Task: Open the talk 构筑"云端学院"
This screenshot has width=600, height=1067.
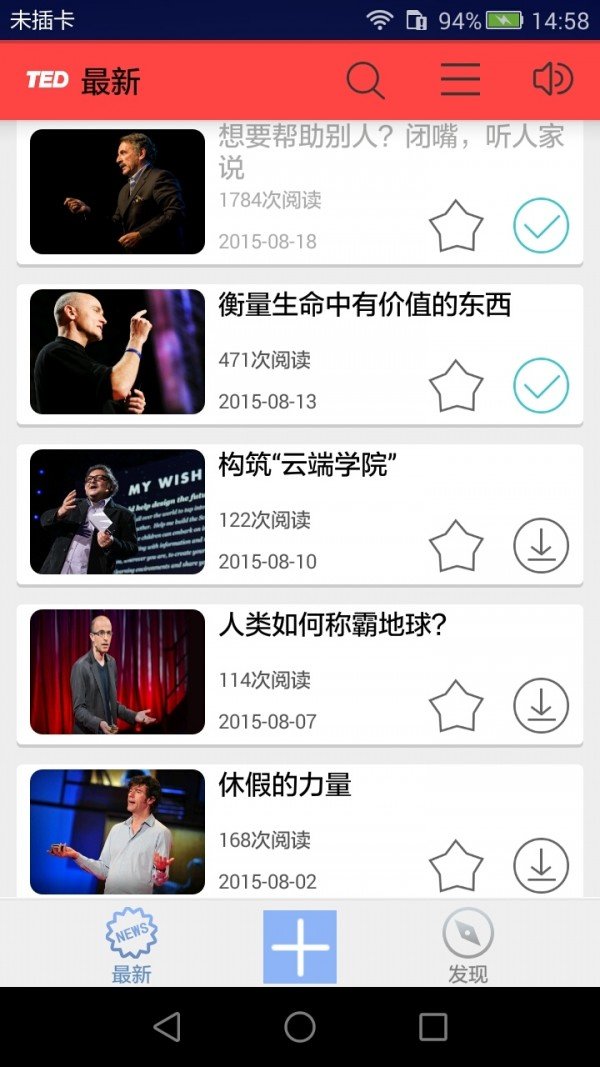Action: (x=302, y=465)
